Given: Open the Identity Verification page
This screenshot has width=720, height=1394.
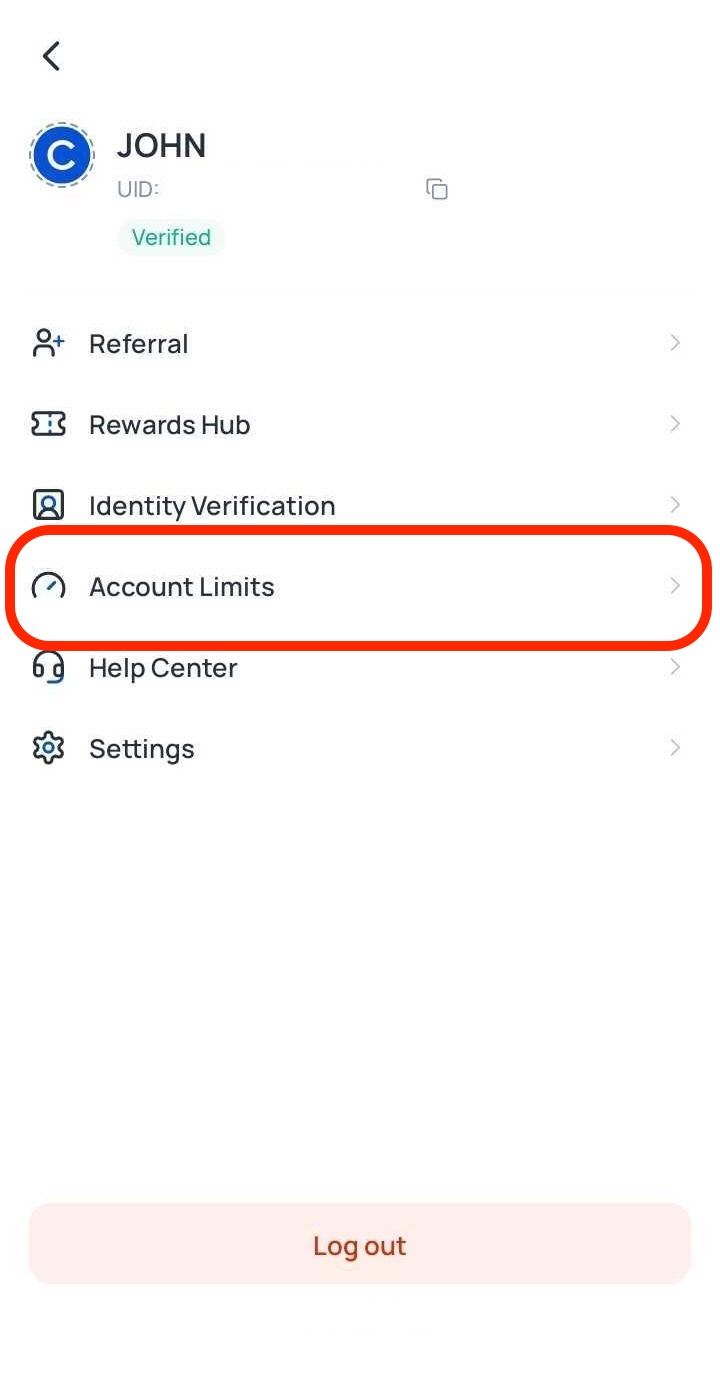Looking at the screenshot, I should click(x=212, y=505).
